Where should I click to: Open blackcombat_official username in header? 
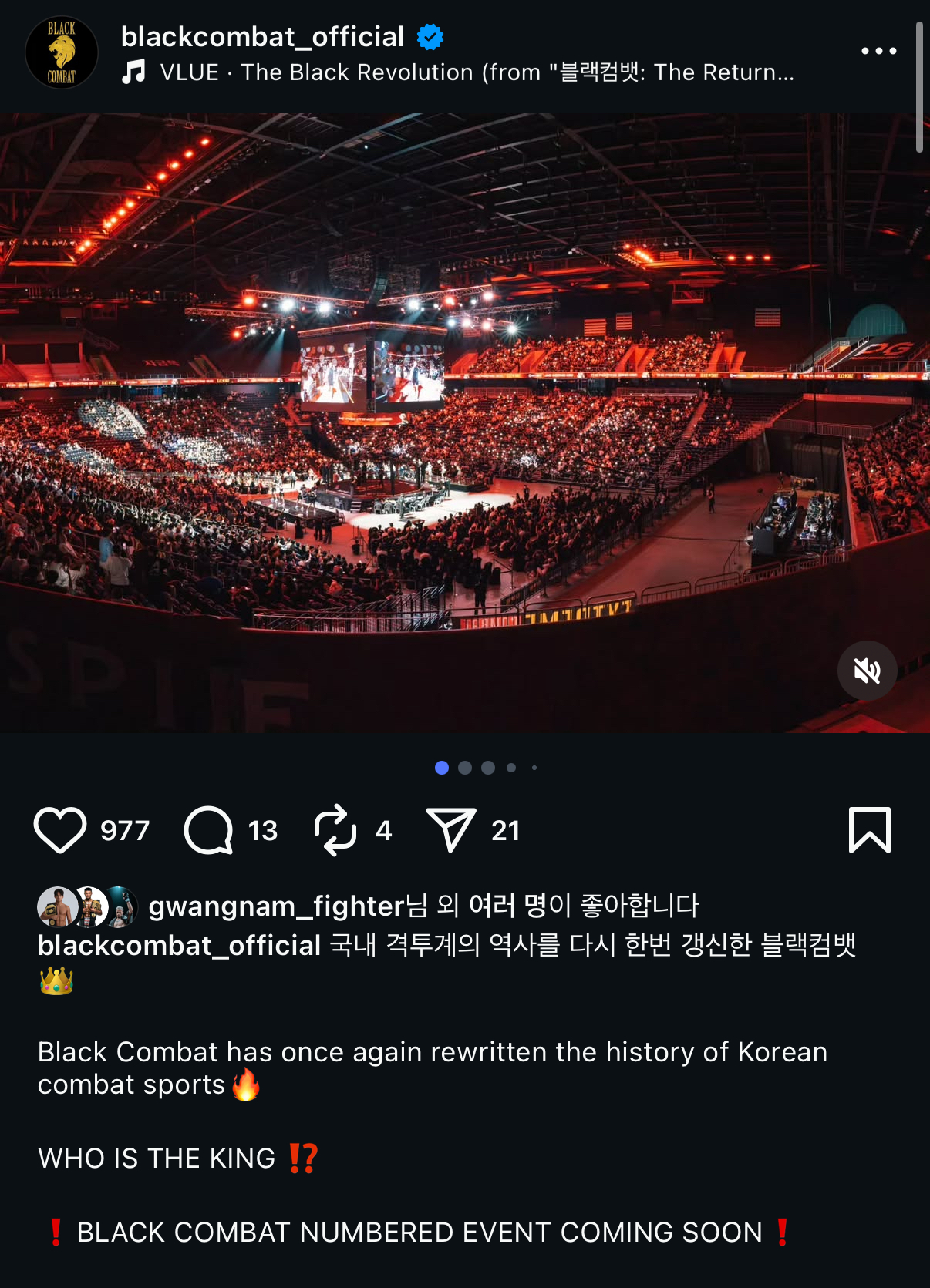tap(262, 36)
